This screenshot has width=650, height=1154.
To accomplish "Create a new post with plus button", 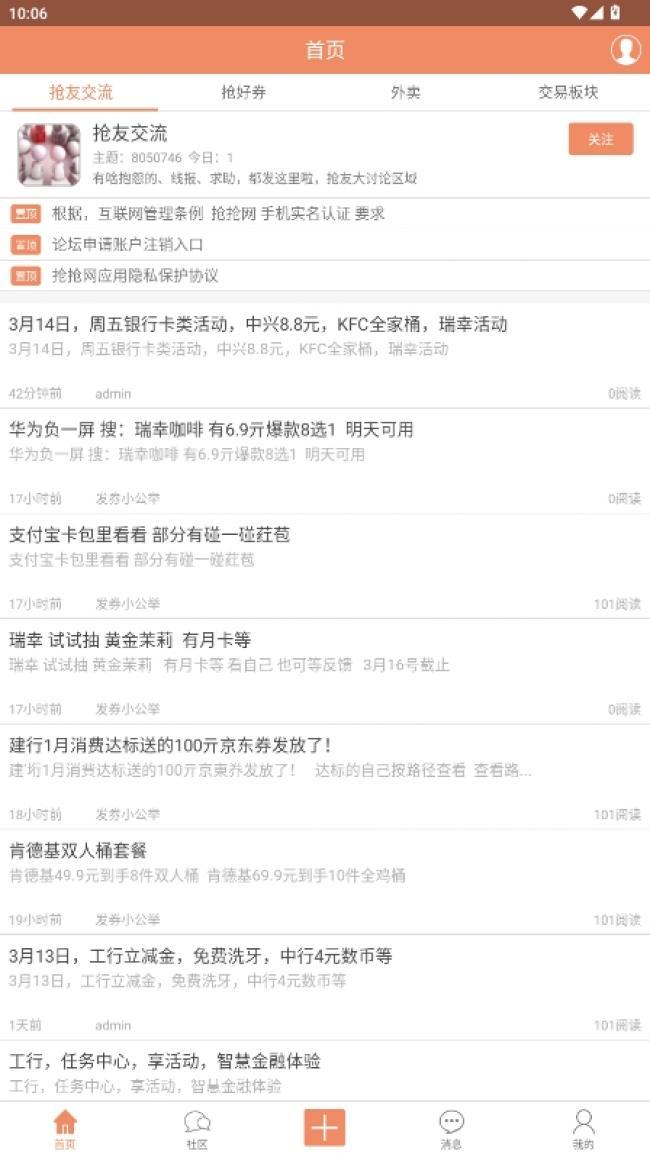I will (x=325, y=1127).
